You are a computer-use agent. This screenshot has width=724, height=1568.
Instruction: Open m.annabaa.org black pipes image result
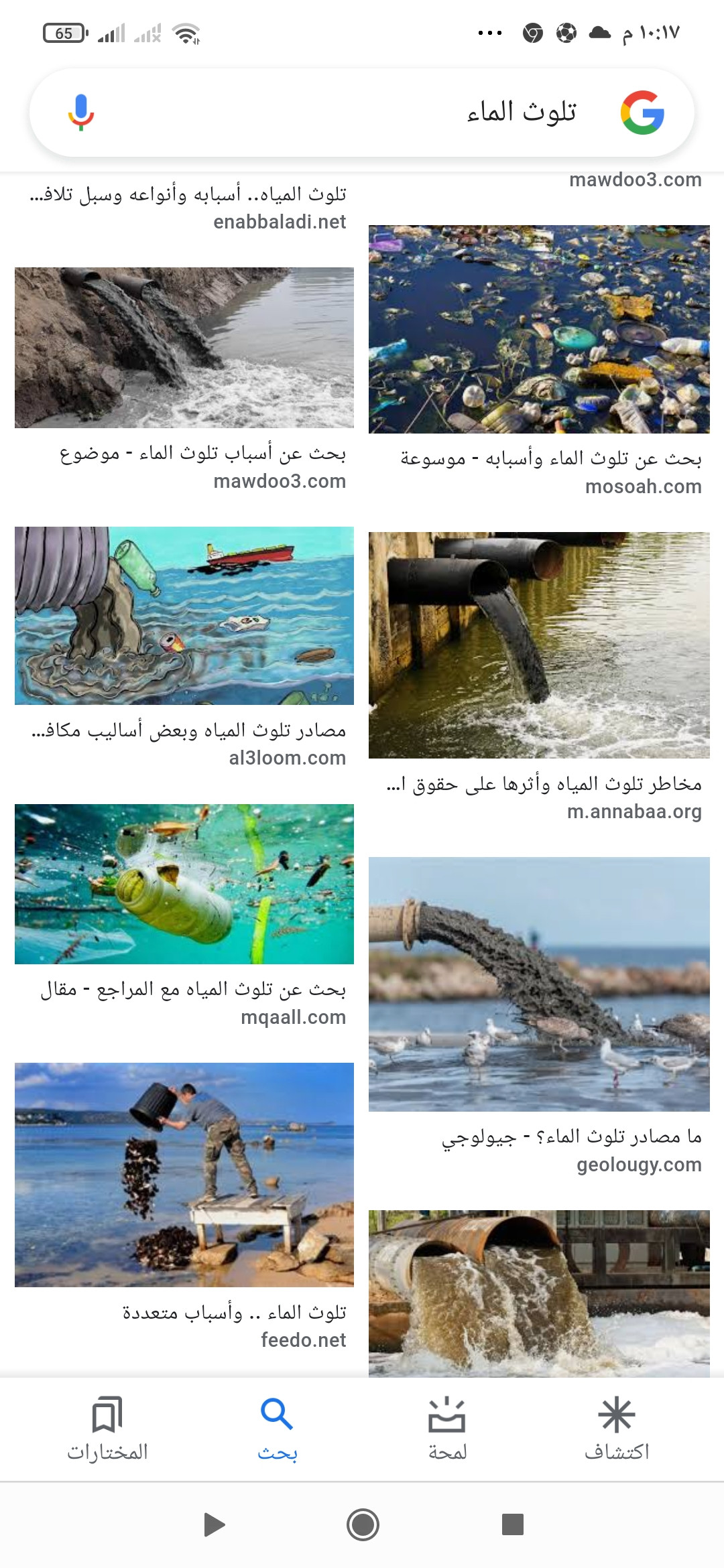(x=539, y=645)
